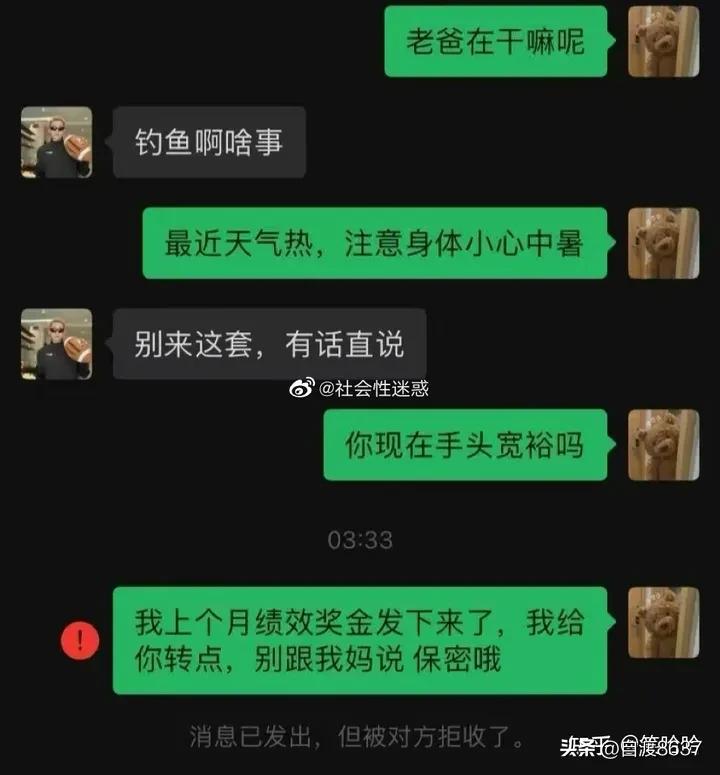
Task: Open dad's avatar beside 别来这套，有话直说
Action: click(56, 344)
